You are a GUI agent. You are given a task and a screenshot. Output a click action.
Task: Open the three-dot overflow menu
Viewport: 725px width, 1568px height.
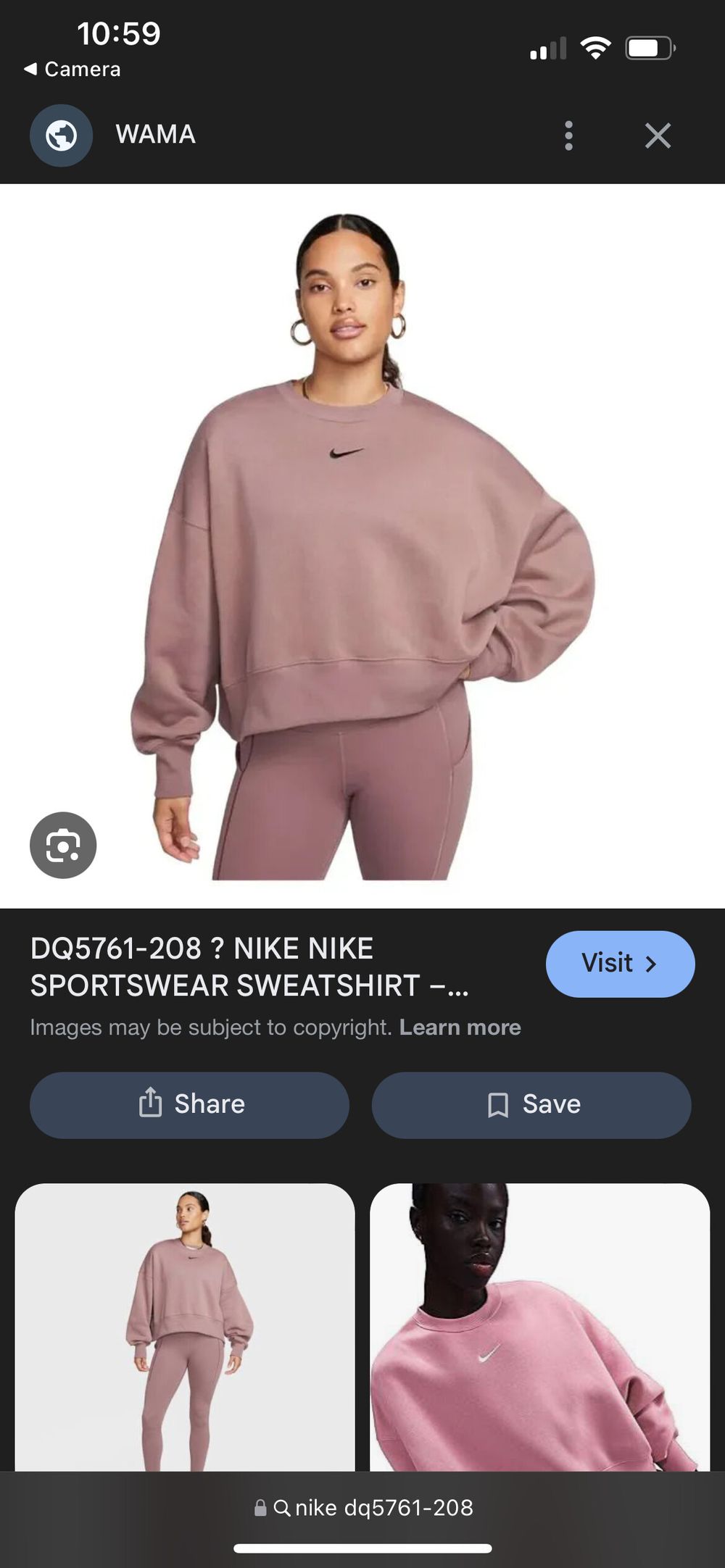568,135
